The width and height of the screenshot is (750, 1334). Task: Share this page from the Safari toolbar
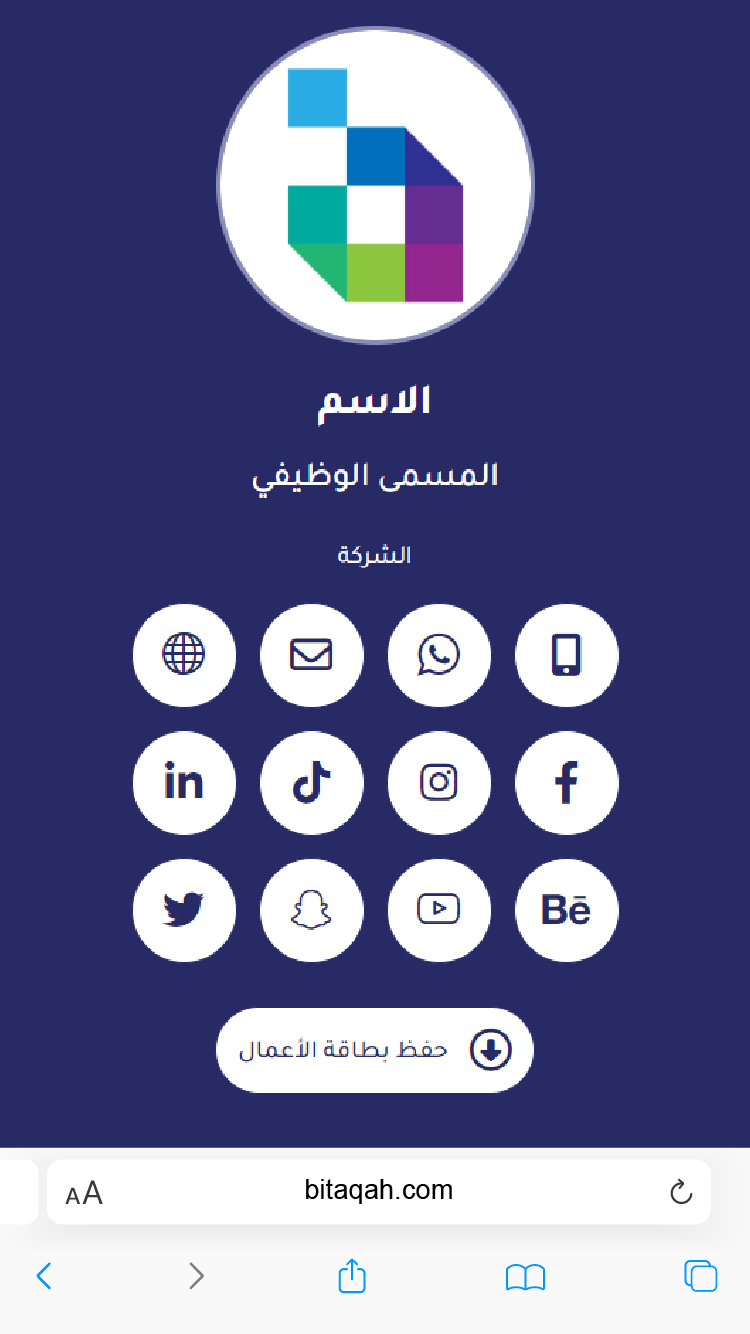click(352, 1275)
